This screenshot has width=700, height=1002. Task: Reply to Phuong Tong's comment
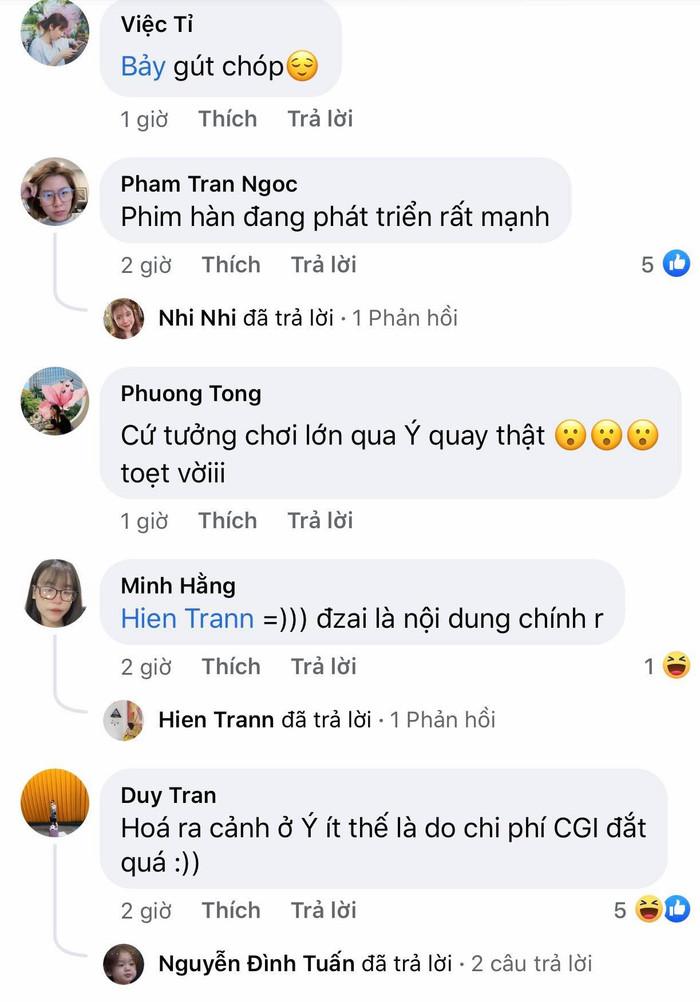(x=320, y=521)
